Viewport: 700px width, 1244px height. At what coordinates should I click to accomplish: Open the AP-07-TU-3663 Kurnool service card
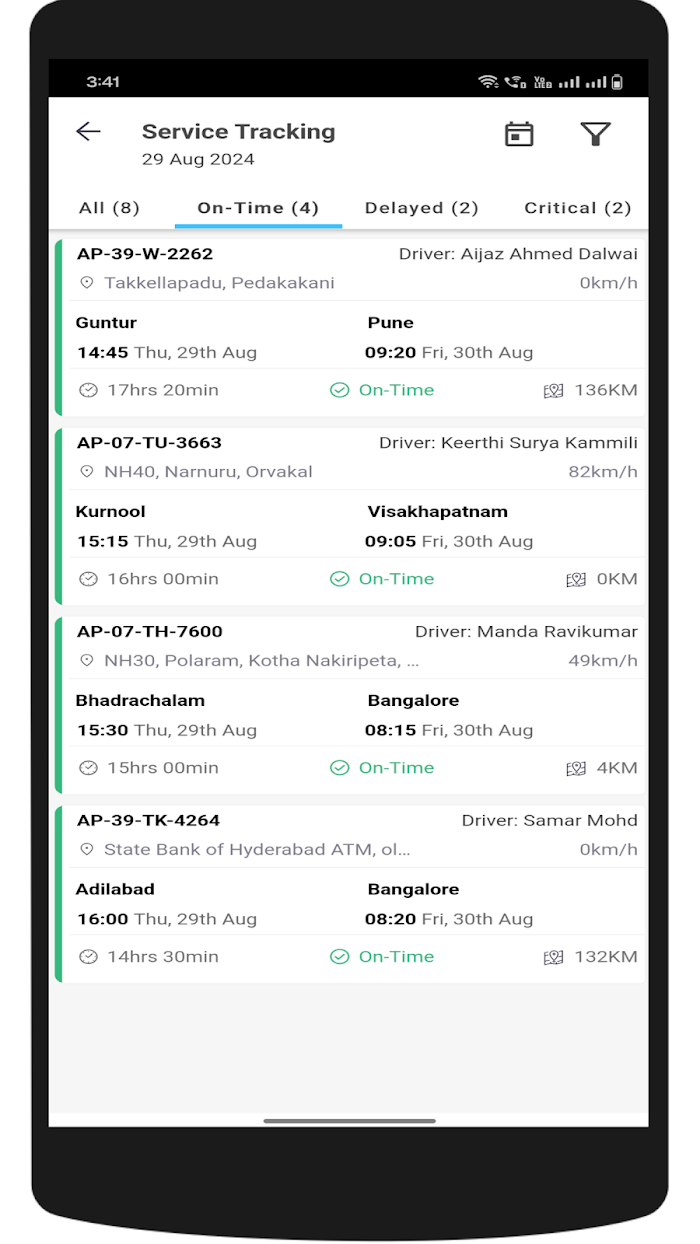(x=350, y=516)
